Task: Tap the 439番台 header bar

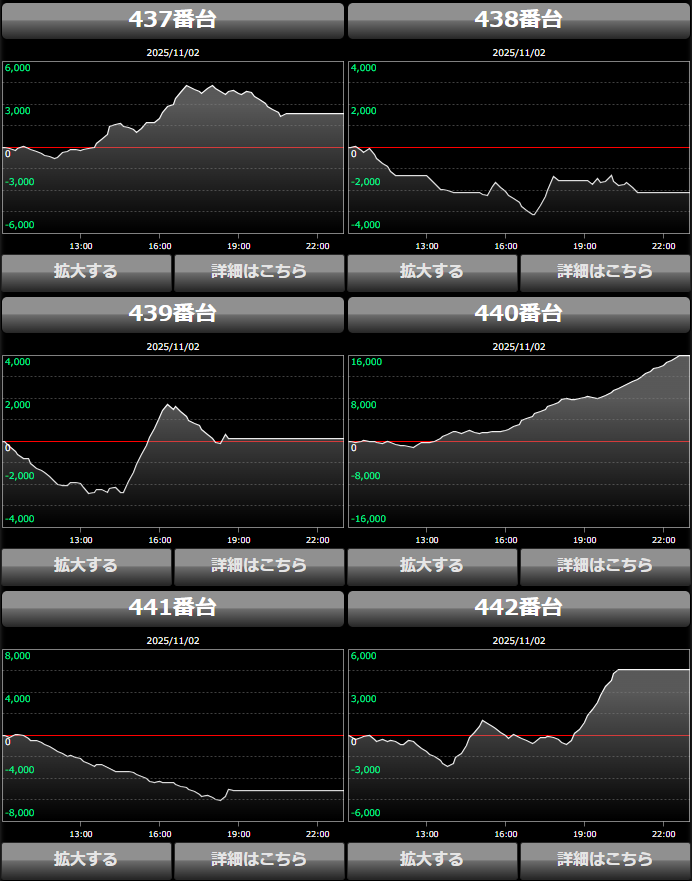Action: (173, 314)
